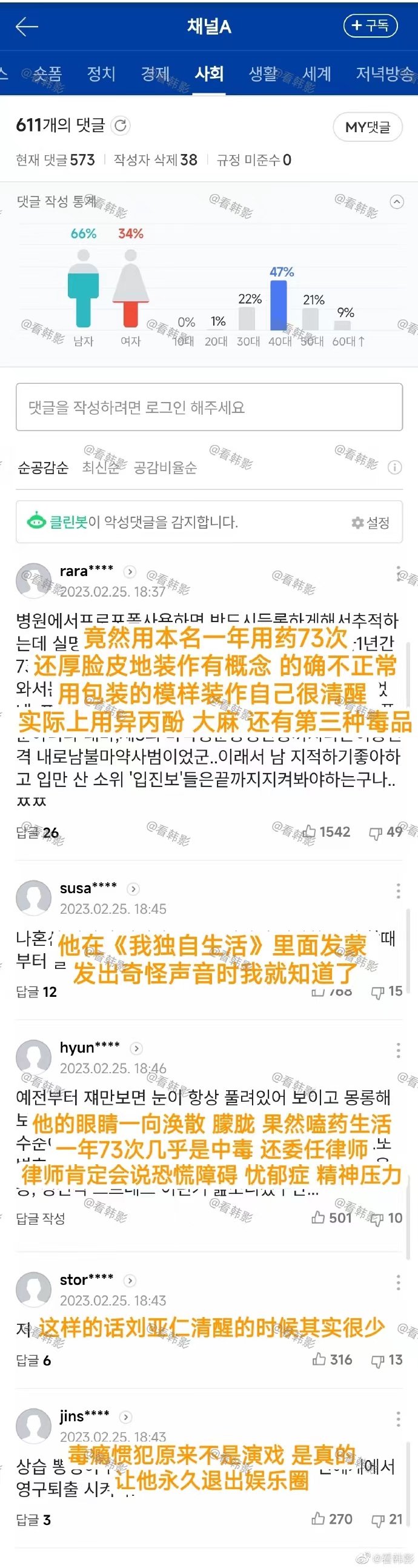This screenshot has width=418, height=1568.
Task: Subscribe to 채널A with the 구독 button
Action: click(x=370, y=25)
